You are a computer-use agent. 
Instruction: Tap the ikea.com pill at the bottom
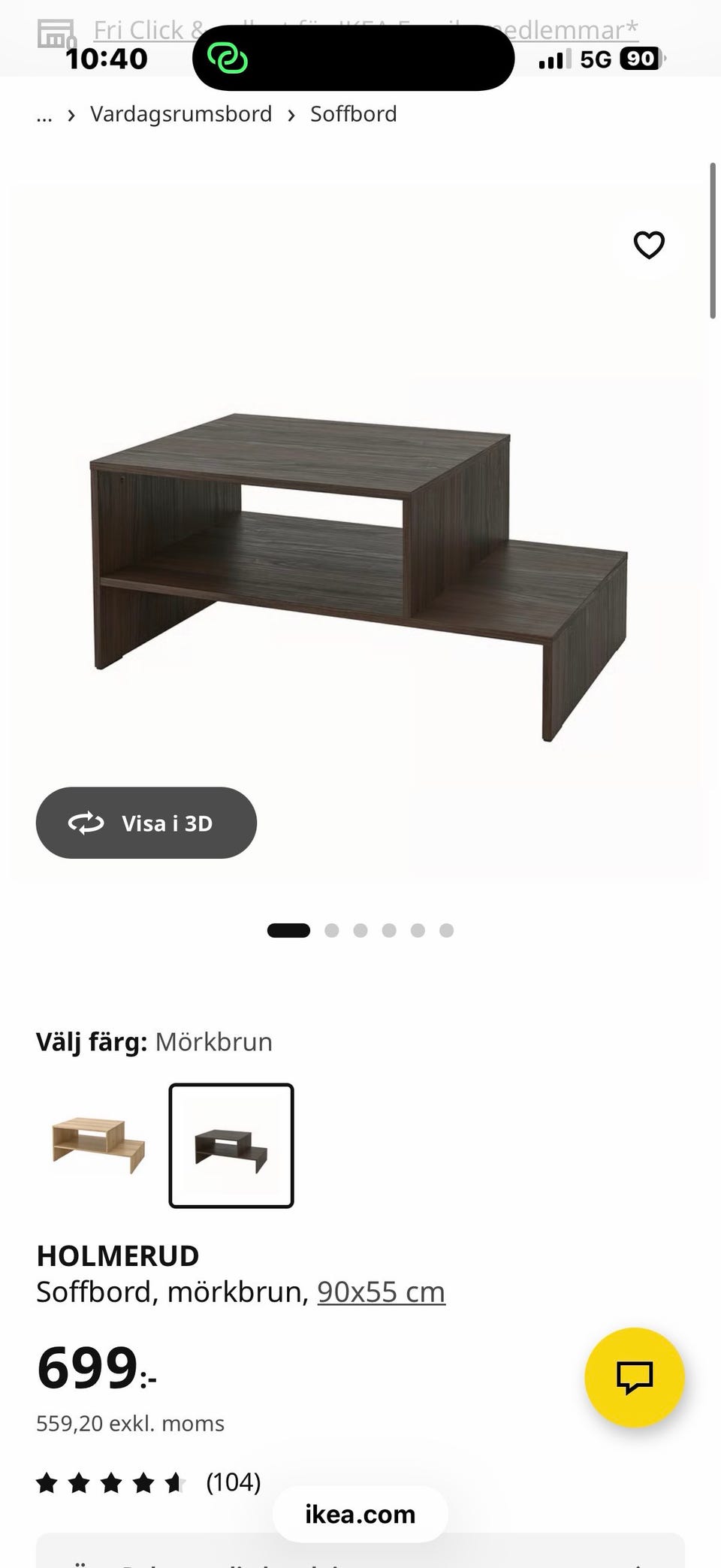tap(359, 1514)
